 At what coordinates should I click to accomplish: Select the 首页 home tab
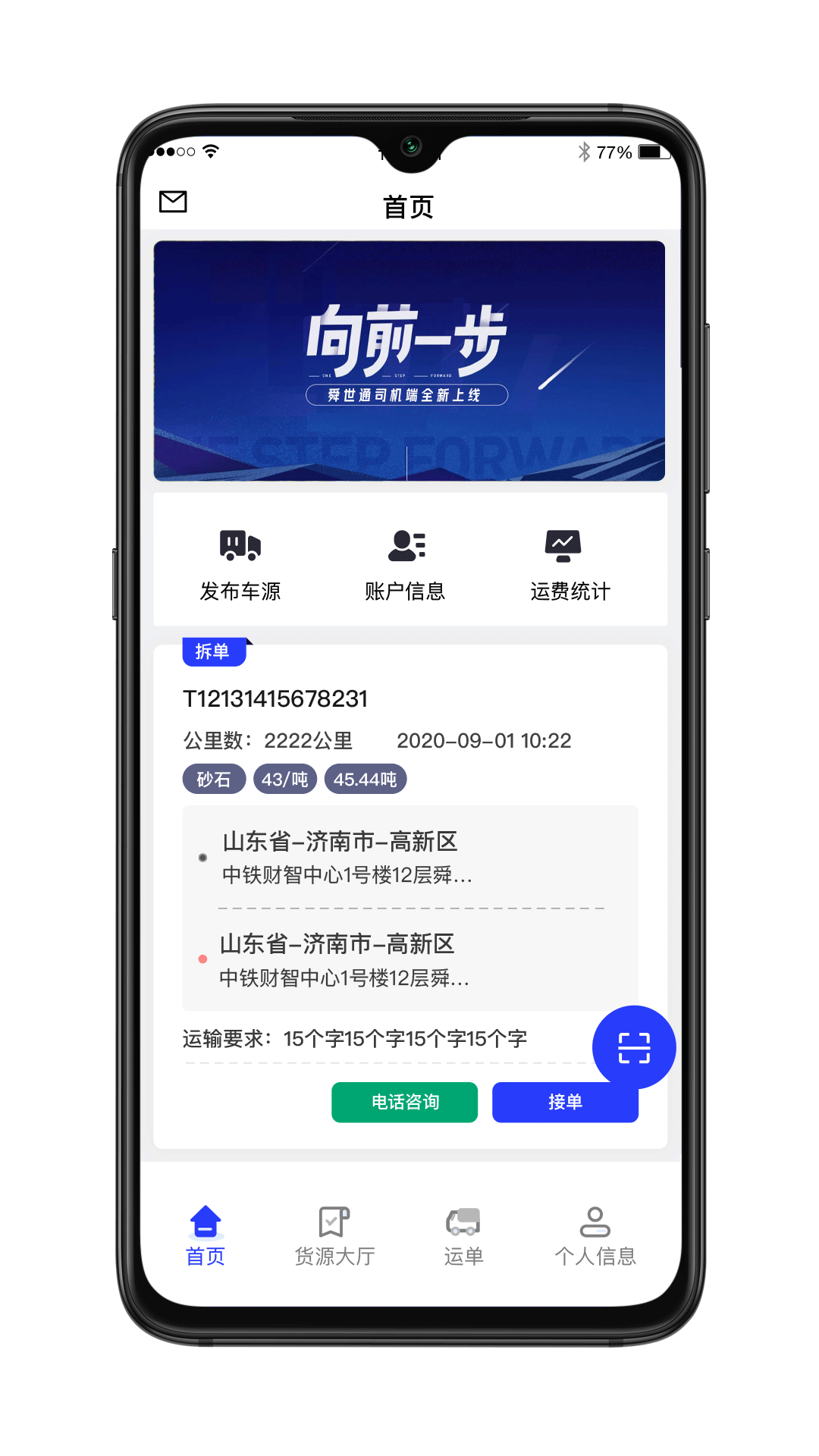(x=206, y=1235)
